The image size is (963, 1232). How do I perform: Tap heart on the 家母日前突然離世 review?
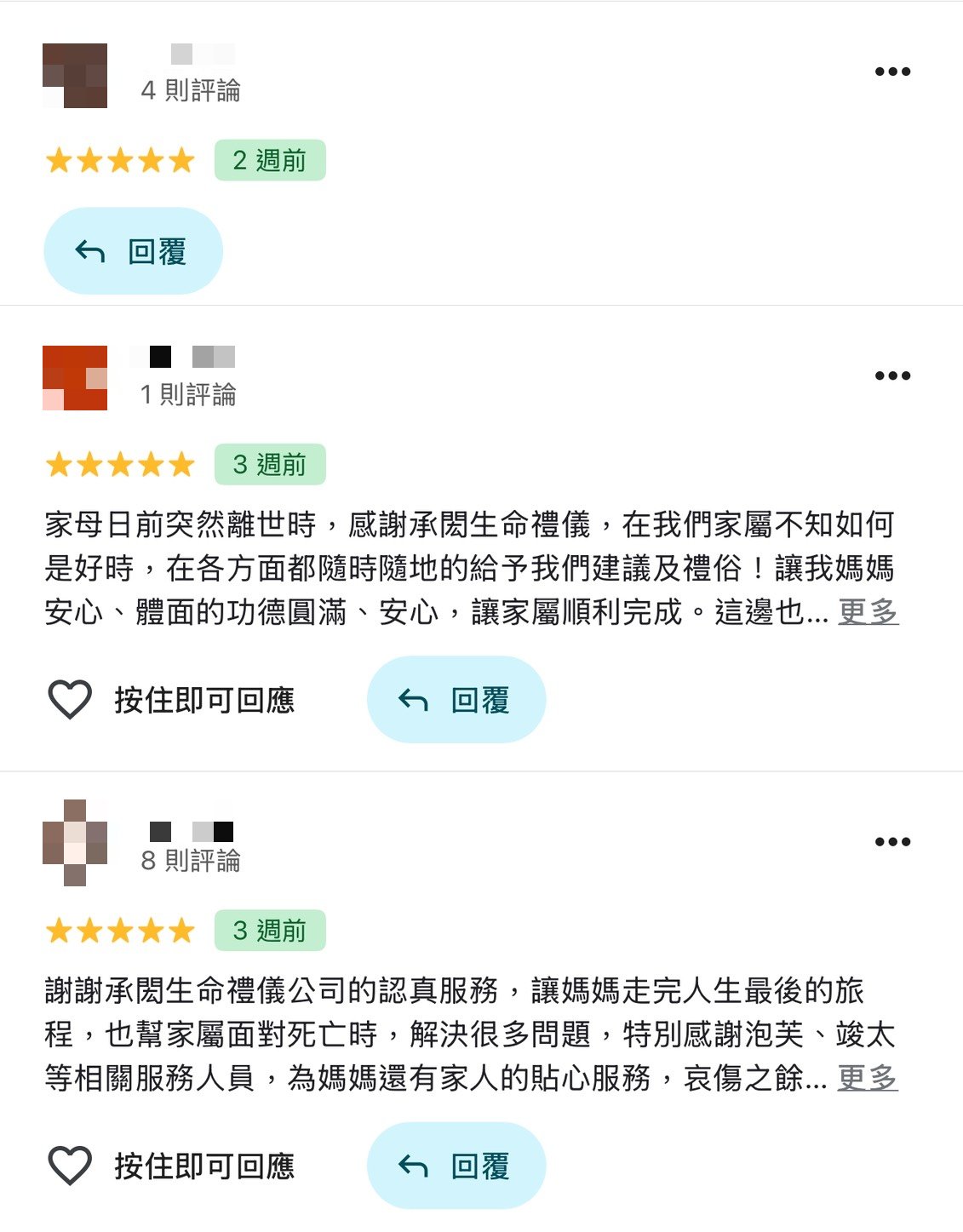click(70, 700)
